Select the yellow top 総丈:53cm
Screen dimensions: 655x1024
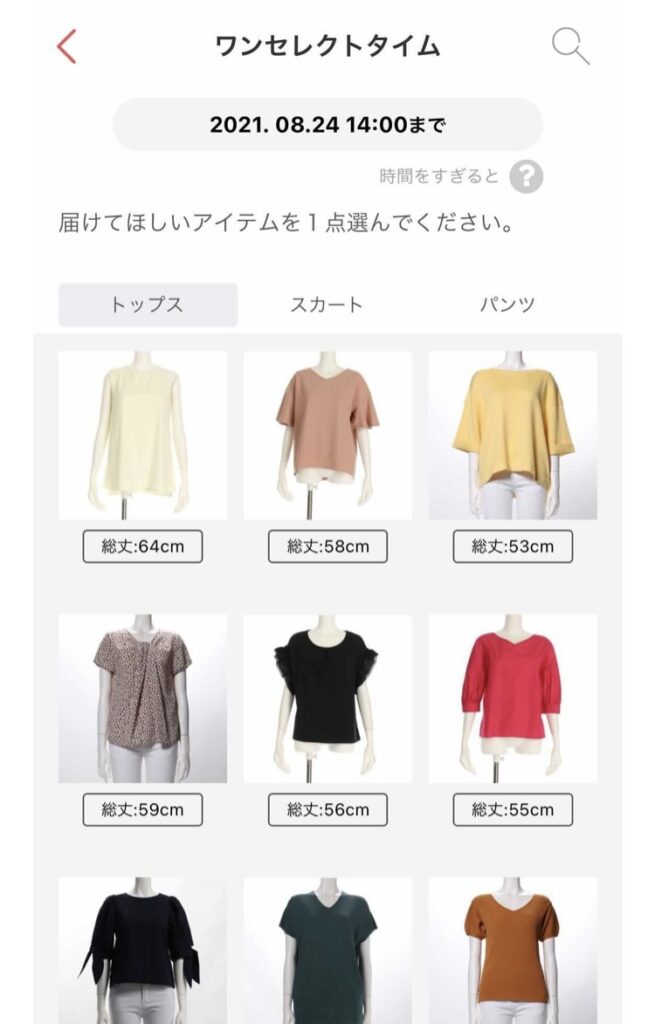click(512, 435)
